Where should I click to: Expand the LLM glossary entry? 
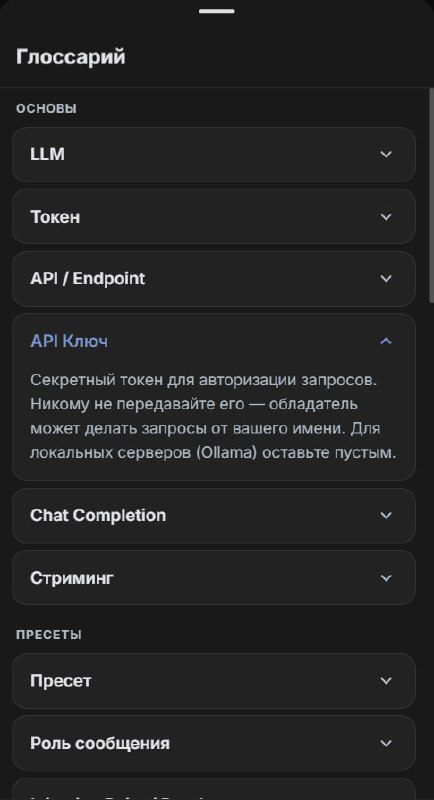click(213, 154)
